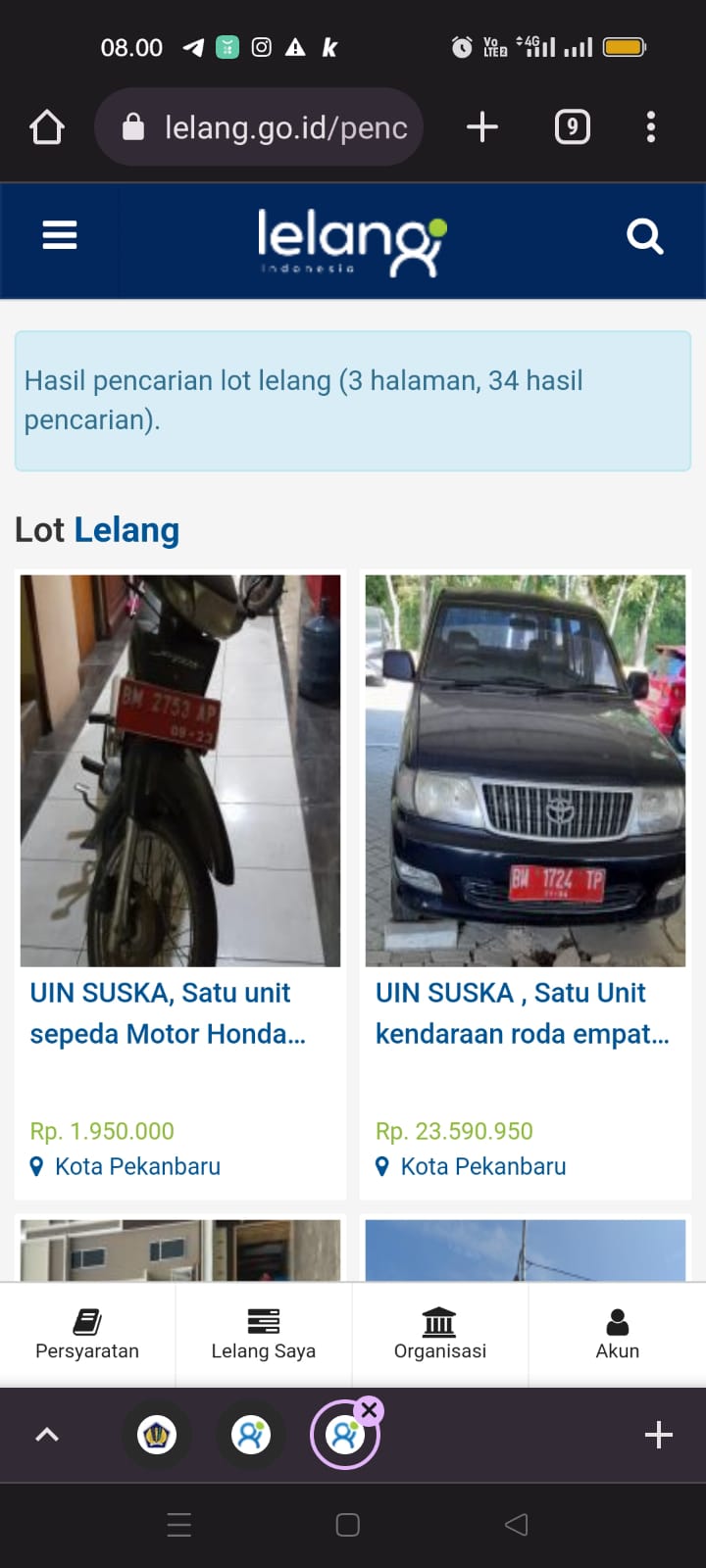The width and height of the screenshot is (706, 1568).
Task: Switch to the Persyaratan tab
Action: (87, 1335)
